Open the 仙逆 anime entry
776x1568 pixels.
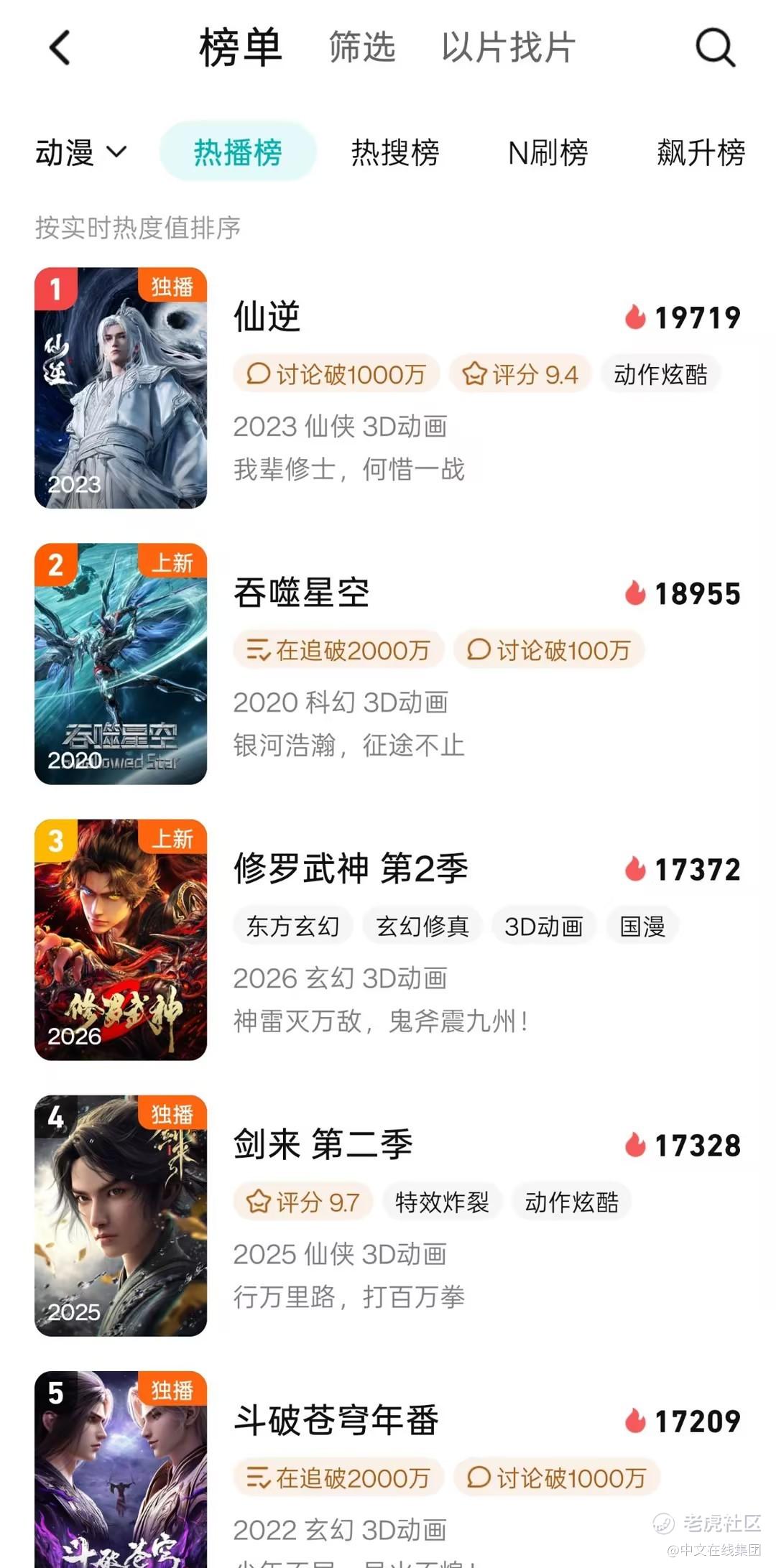(x=267, y=317)
